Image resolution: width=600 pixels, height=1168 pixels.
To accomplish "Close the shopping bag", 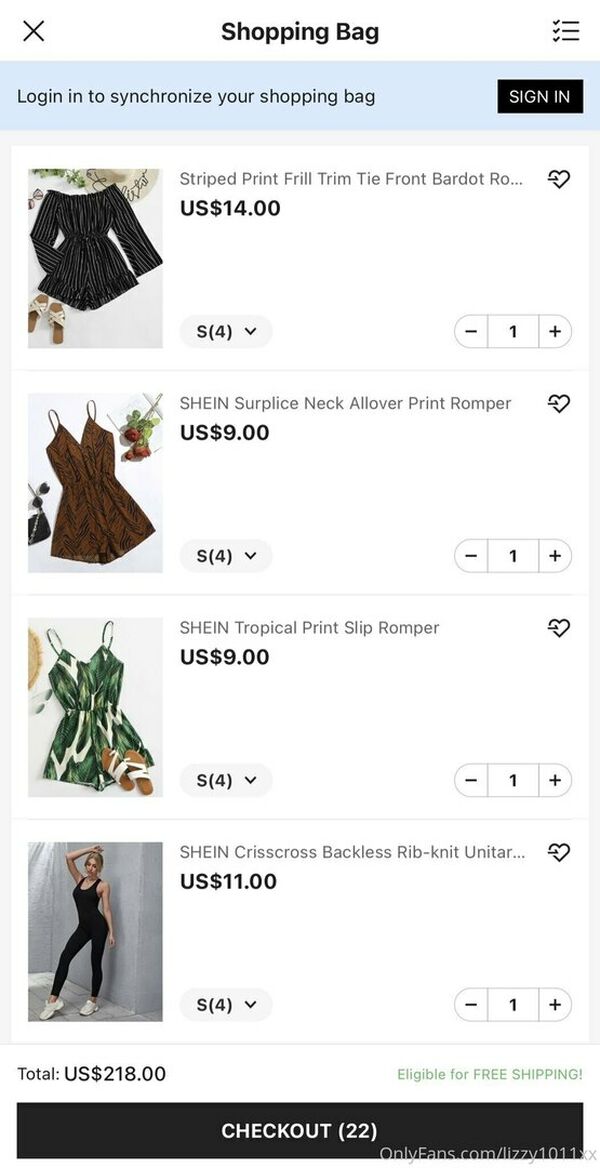I will point(34,31).
